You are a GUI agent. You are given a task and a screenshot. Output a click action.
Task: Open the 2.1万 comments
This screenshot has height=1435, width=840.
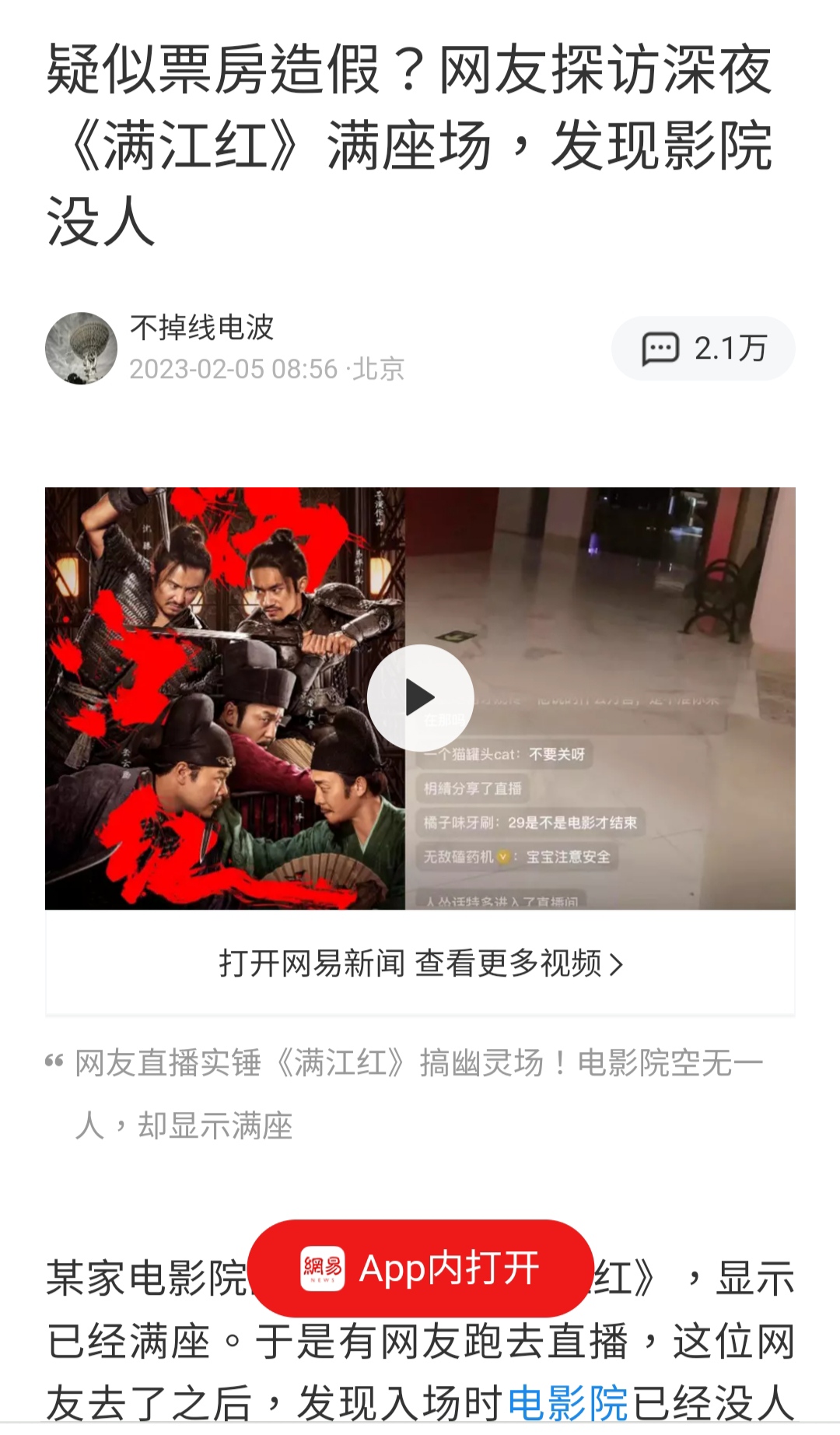tap(703, 349)
